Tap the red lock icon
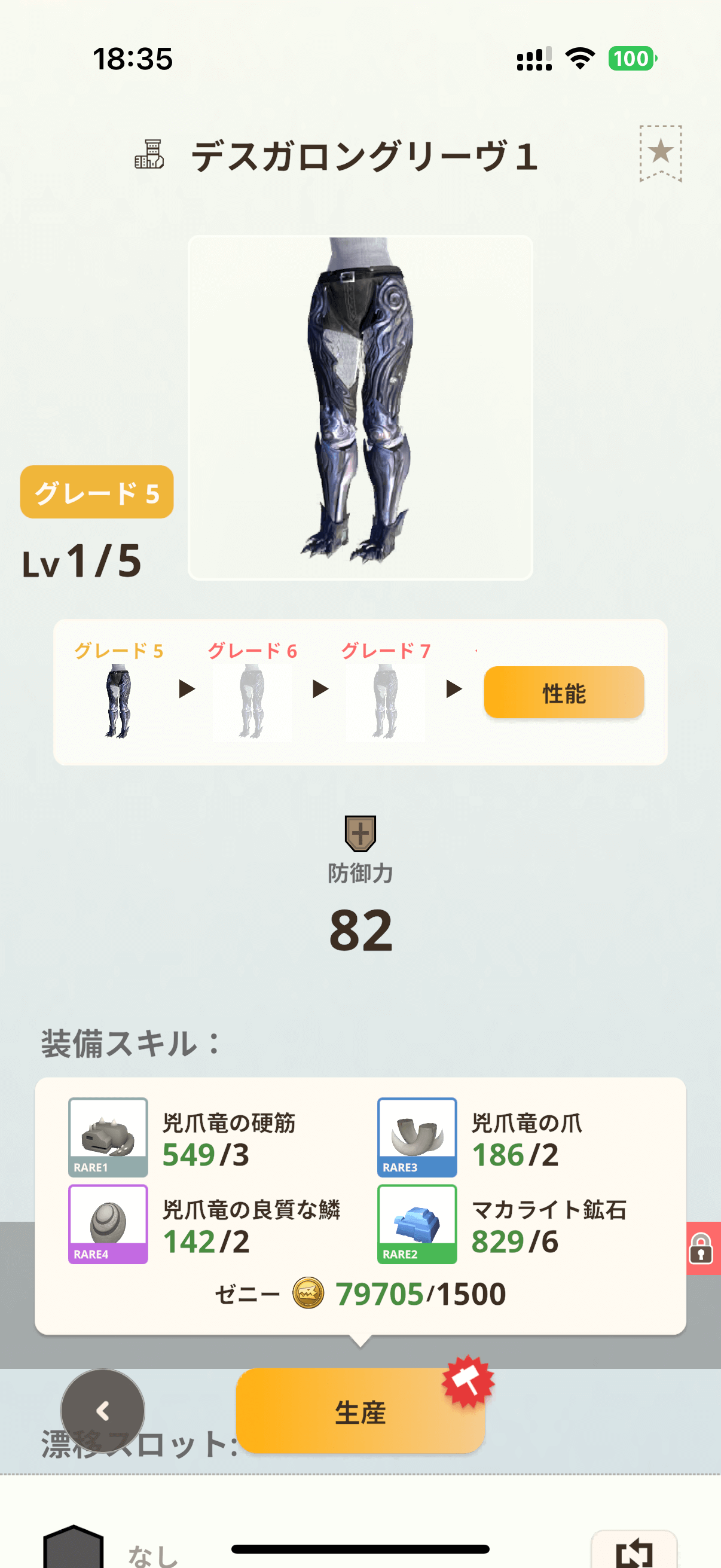The width and height of the screenshot is (721, 1568). [701, 1248]
